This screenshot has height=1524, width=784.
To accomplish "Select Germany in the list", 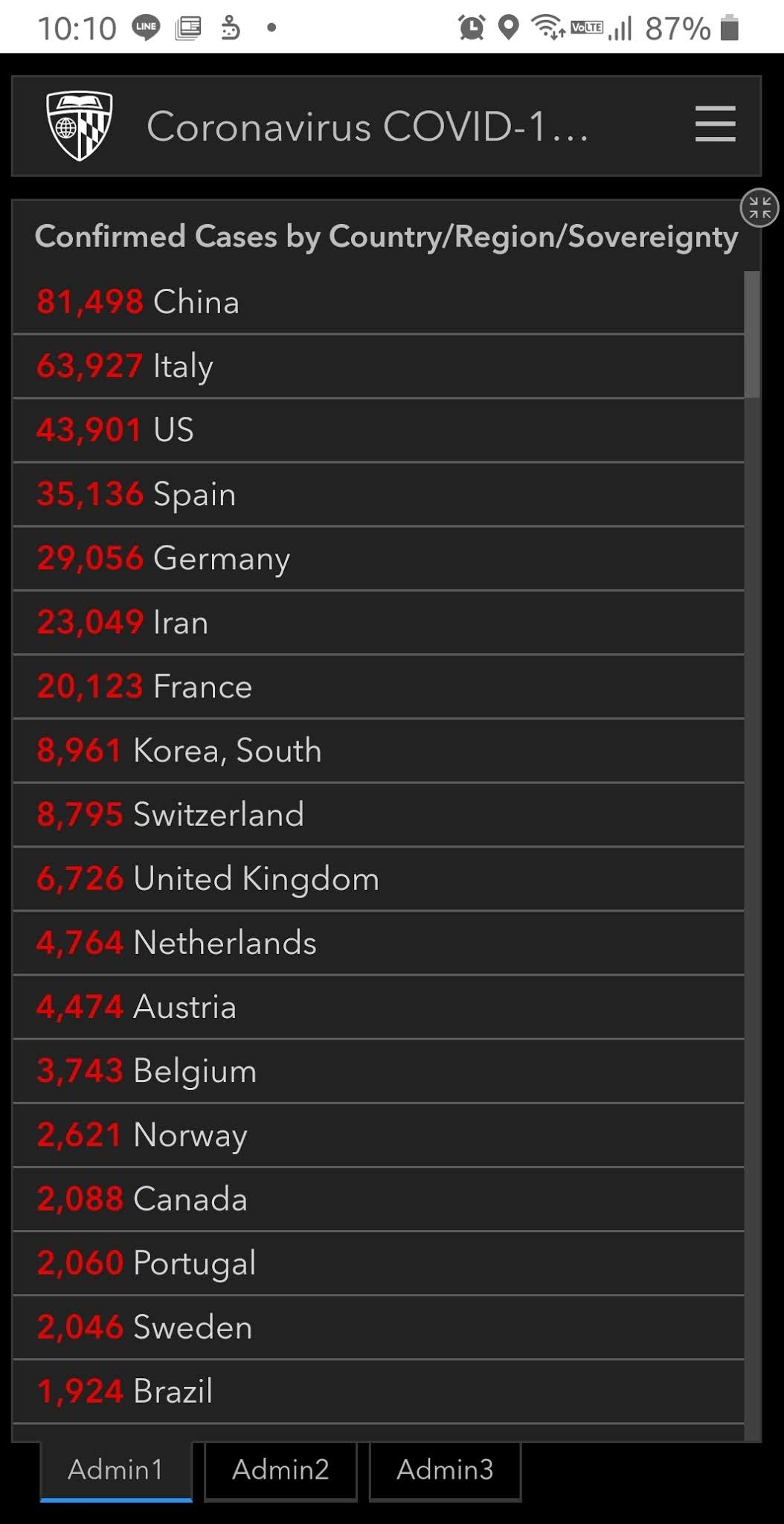I will coord(379,558).
